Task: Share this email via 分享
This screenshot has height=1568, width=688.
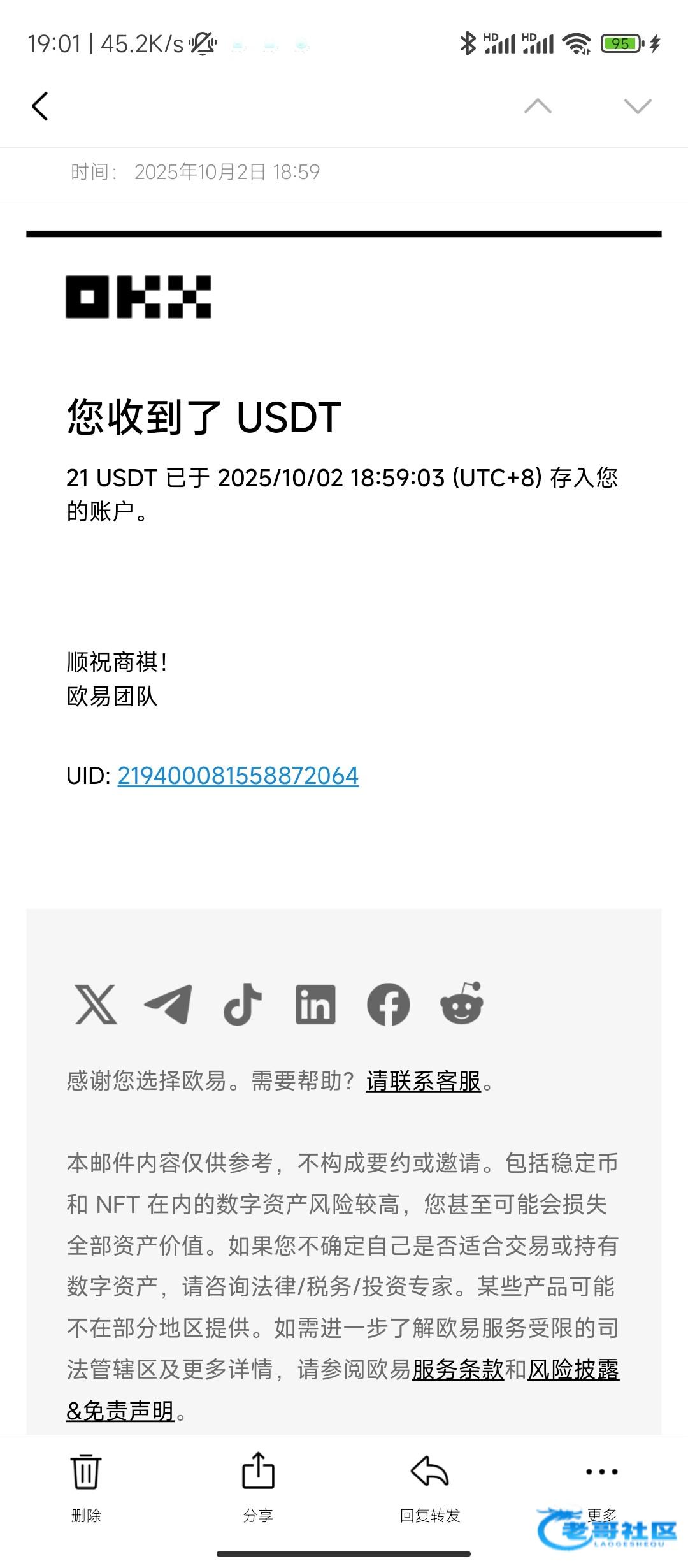Action: pos(258,1486)
